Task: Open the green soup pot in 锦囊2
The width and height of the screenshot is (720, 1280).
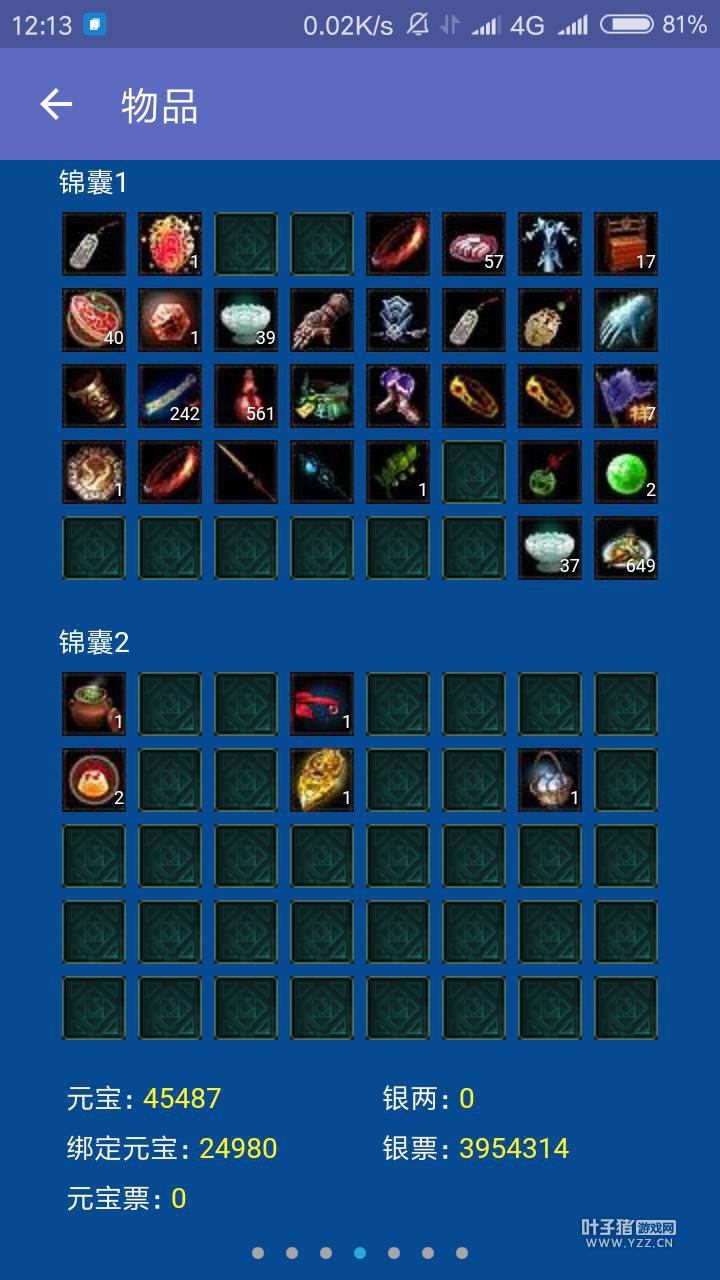Action: [94, 703]
